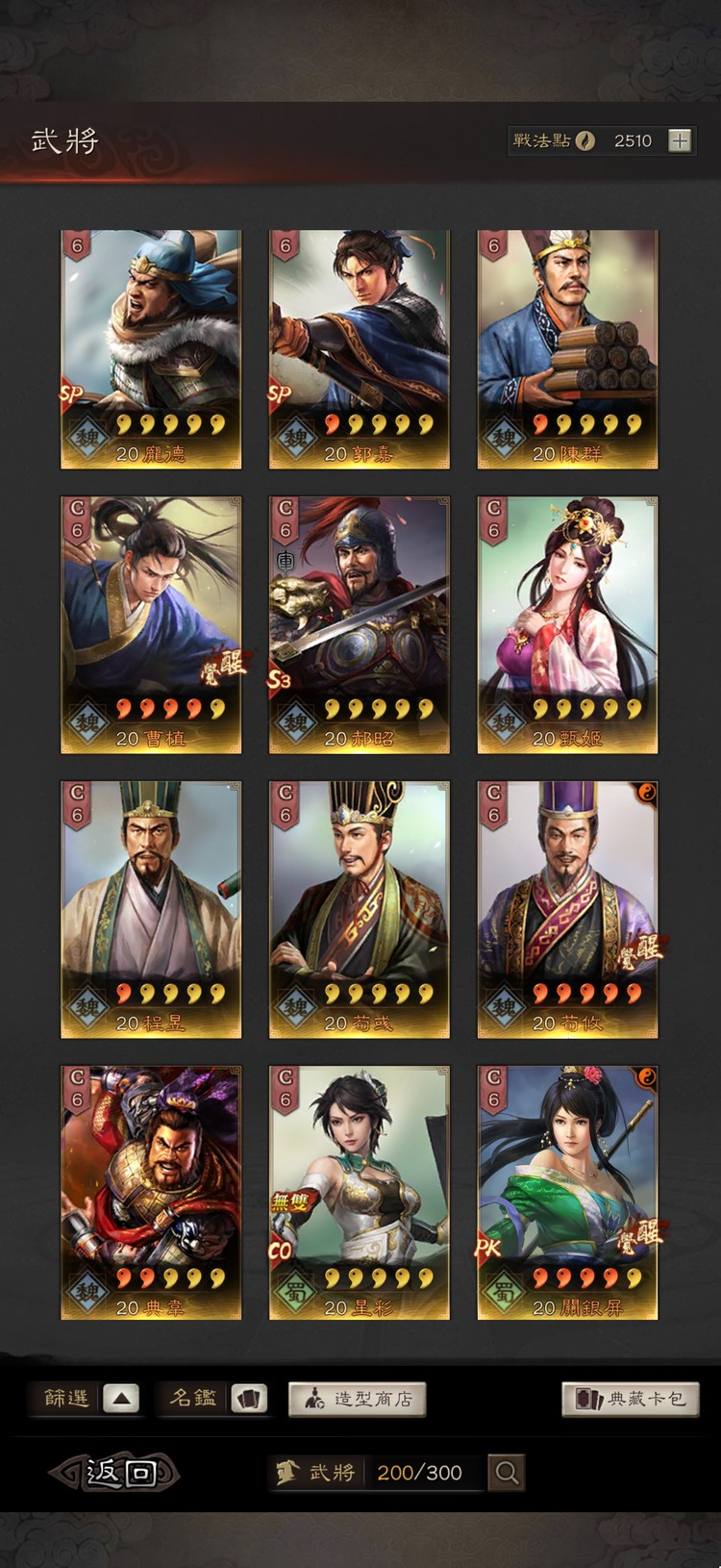The image size is (721, 1568).
Task: Open the 龐德 general card
Action: 151,349
